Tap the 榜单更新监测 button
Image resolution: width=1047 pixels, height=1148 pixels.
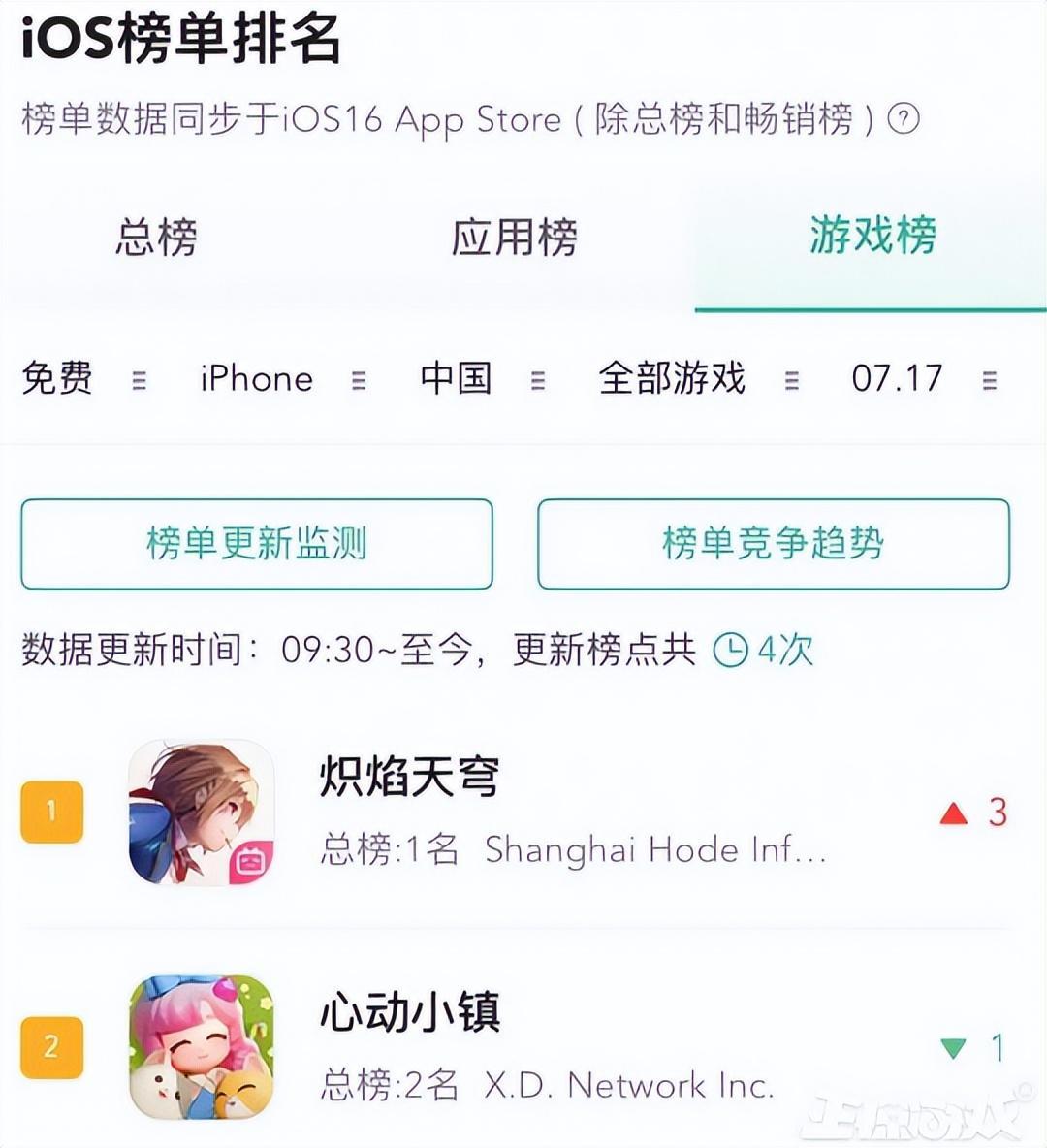[x=257, y=544]
